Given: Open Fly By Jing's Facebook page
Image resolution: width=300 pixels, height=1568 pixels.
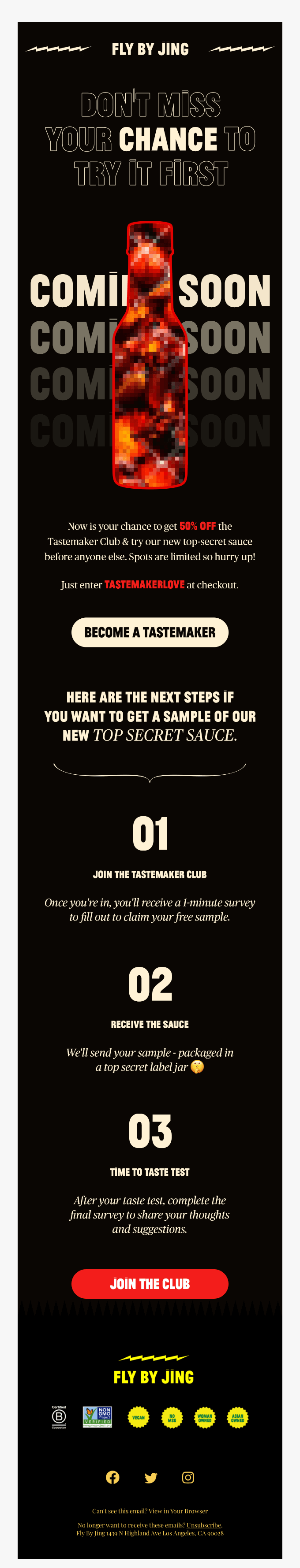Looking at the screenshot, I should [113, 1477].
